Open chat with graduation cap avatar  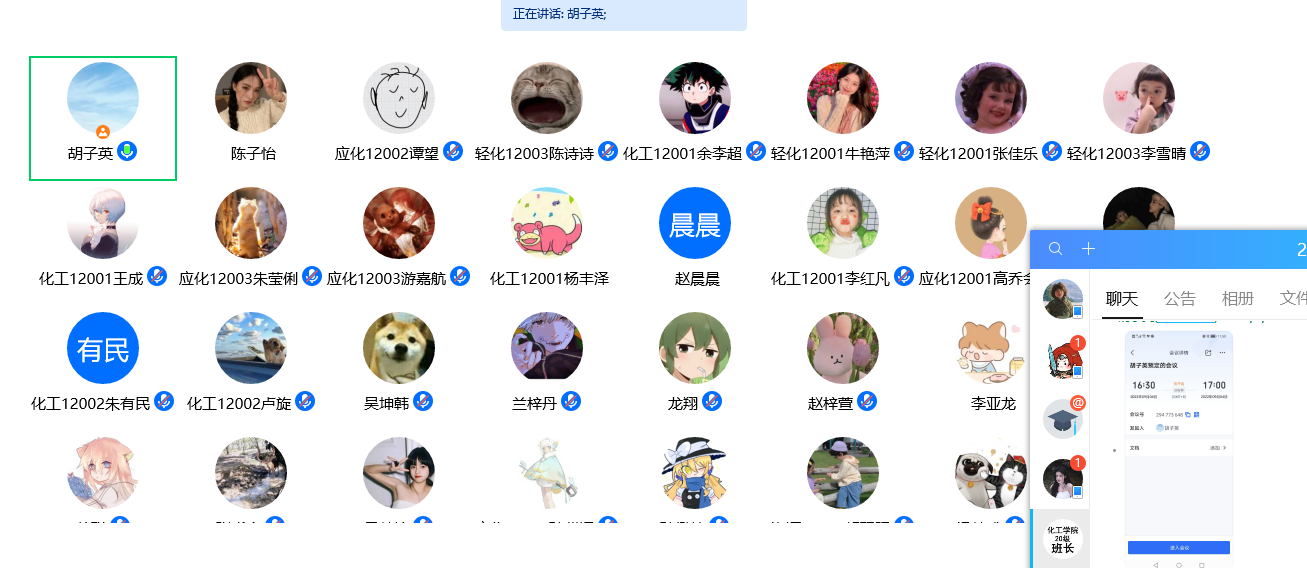coord(1062,419)
